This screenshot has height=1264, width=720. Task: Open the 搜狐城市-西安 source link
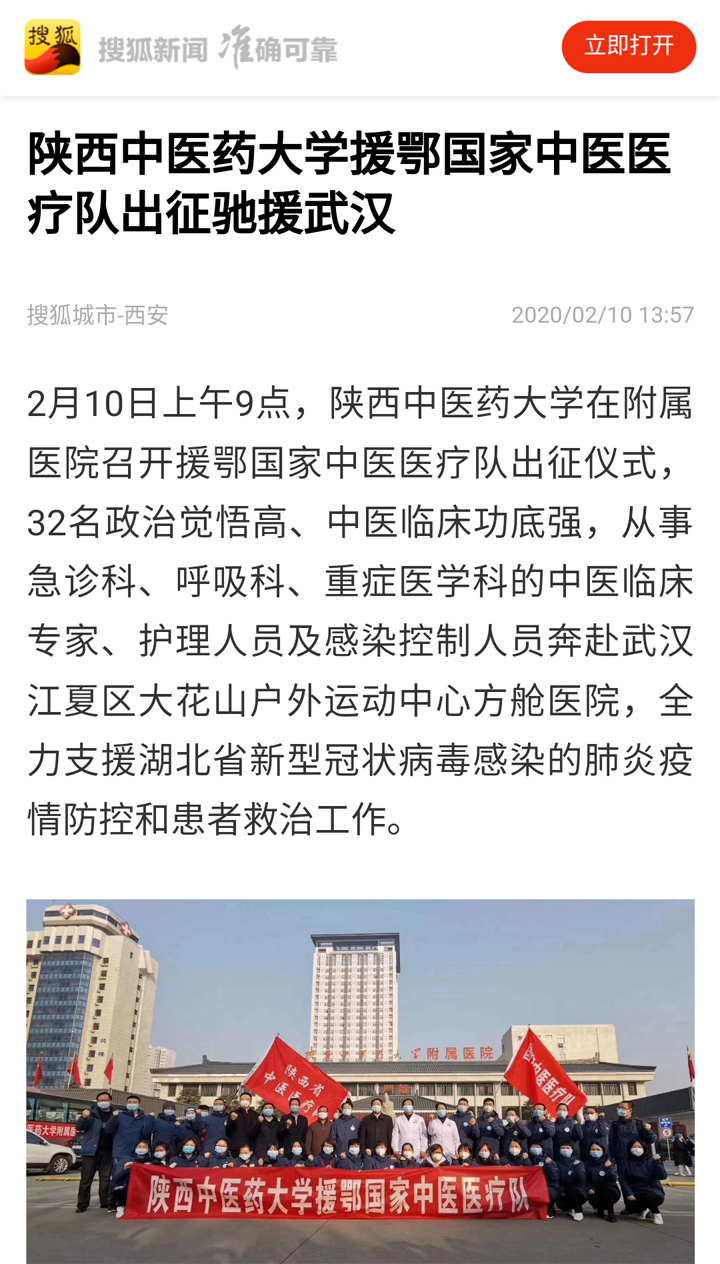(98, 315)
